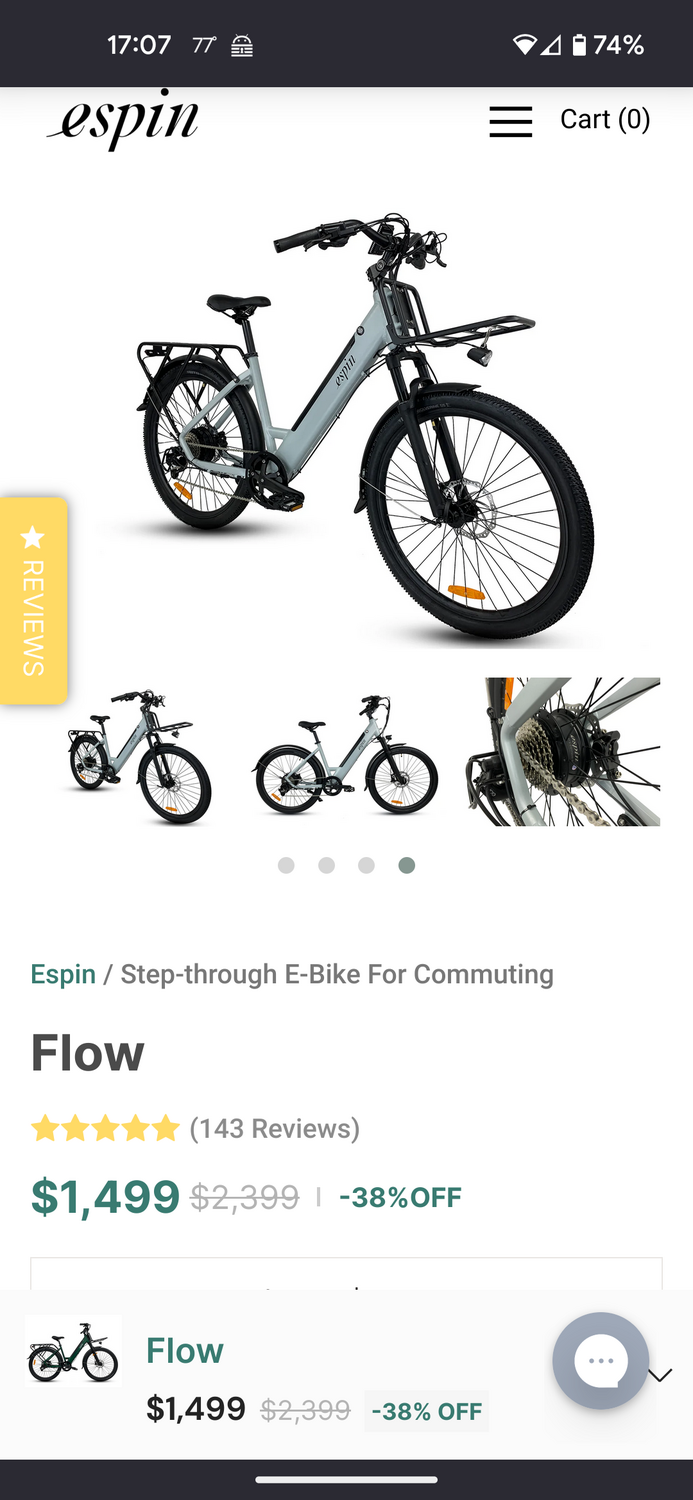Jump to the third gallery page dot
Viewport: 693px width, 1500px height.
click(366, 865)
